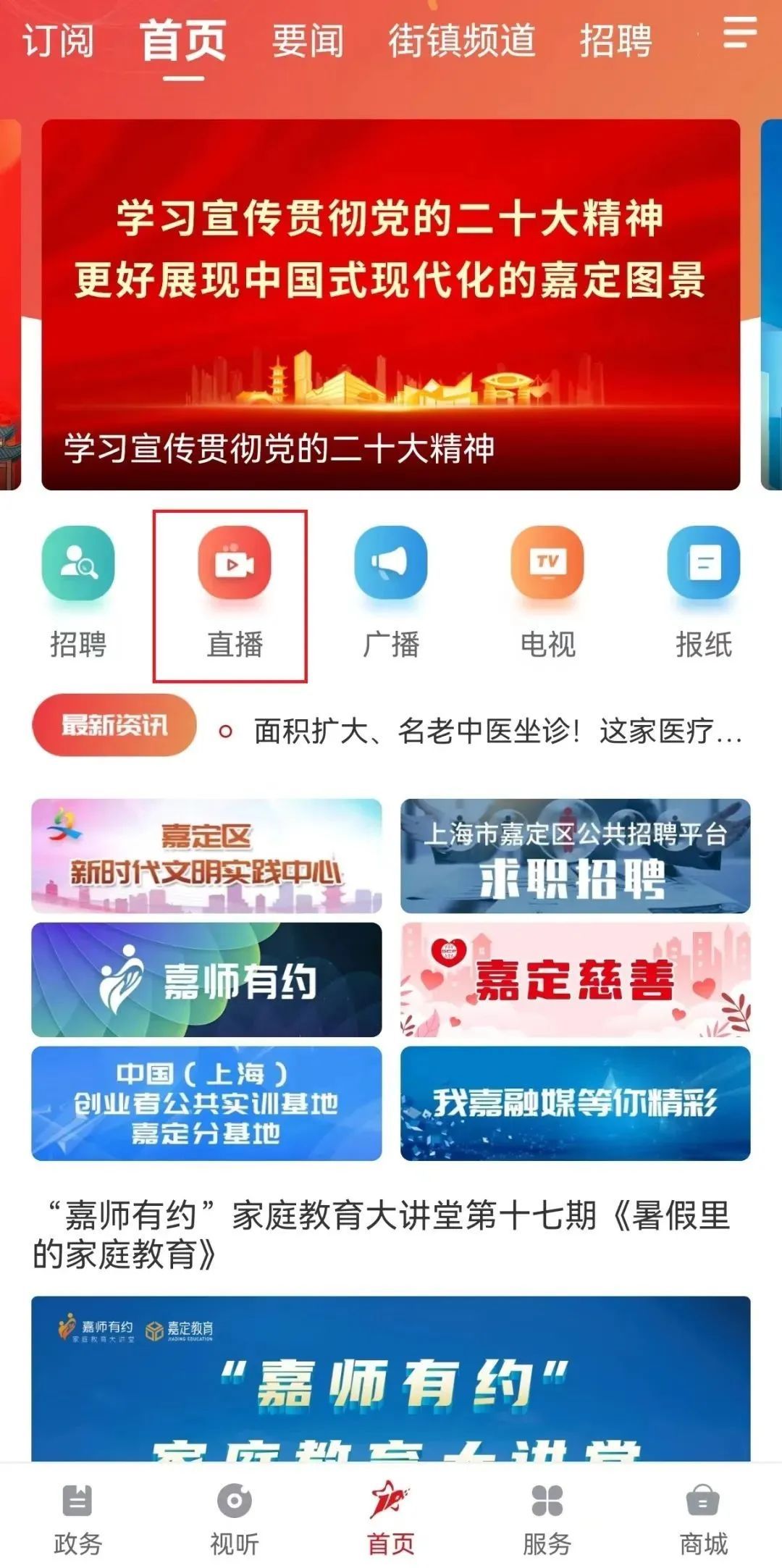Open the 嘉定区新时代文明实践中心 card
Image resolution: width=782 pixels, height=1568 pixels.
pyautogui.click(x=206, y=855)
